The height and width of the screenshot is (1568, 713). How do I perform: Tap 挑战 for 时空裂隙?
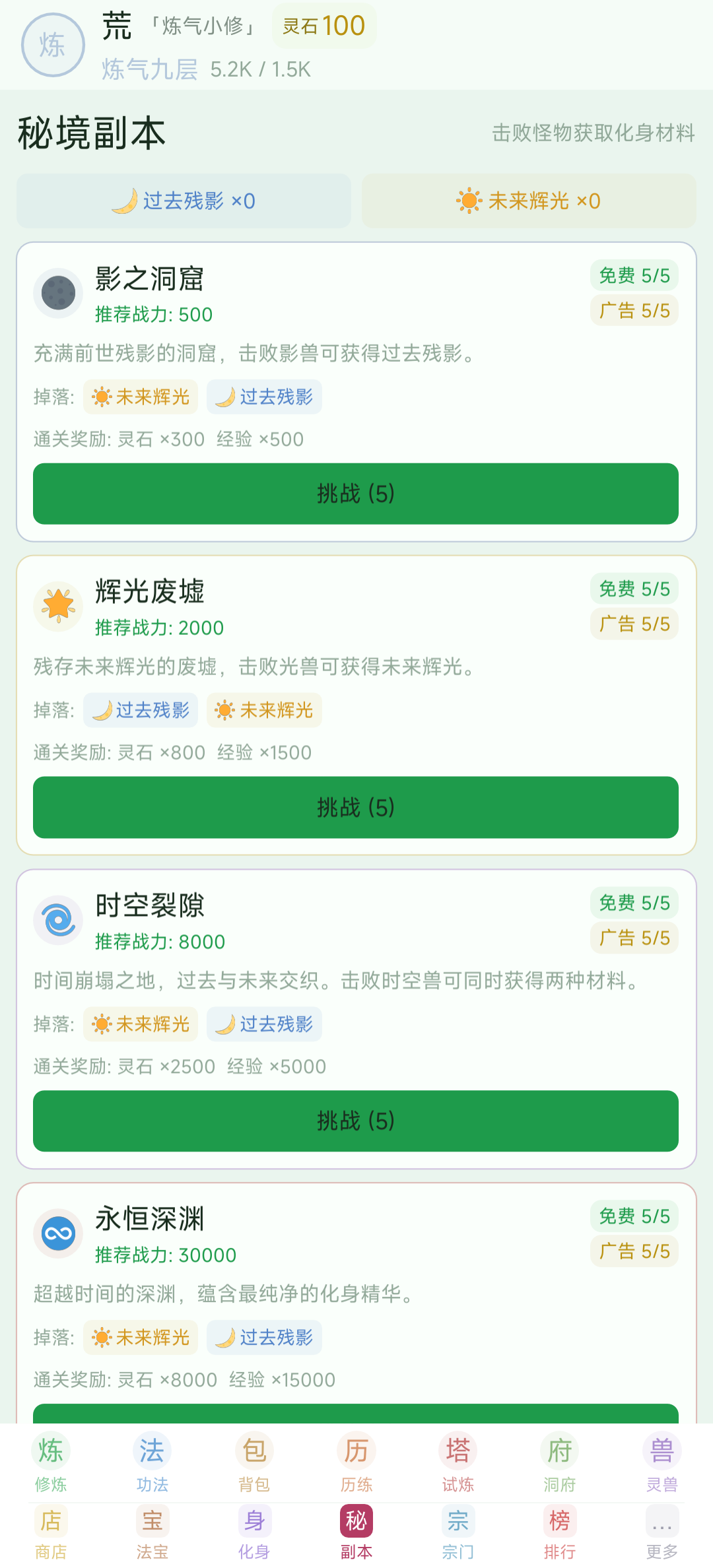click(356, 1121)
